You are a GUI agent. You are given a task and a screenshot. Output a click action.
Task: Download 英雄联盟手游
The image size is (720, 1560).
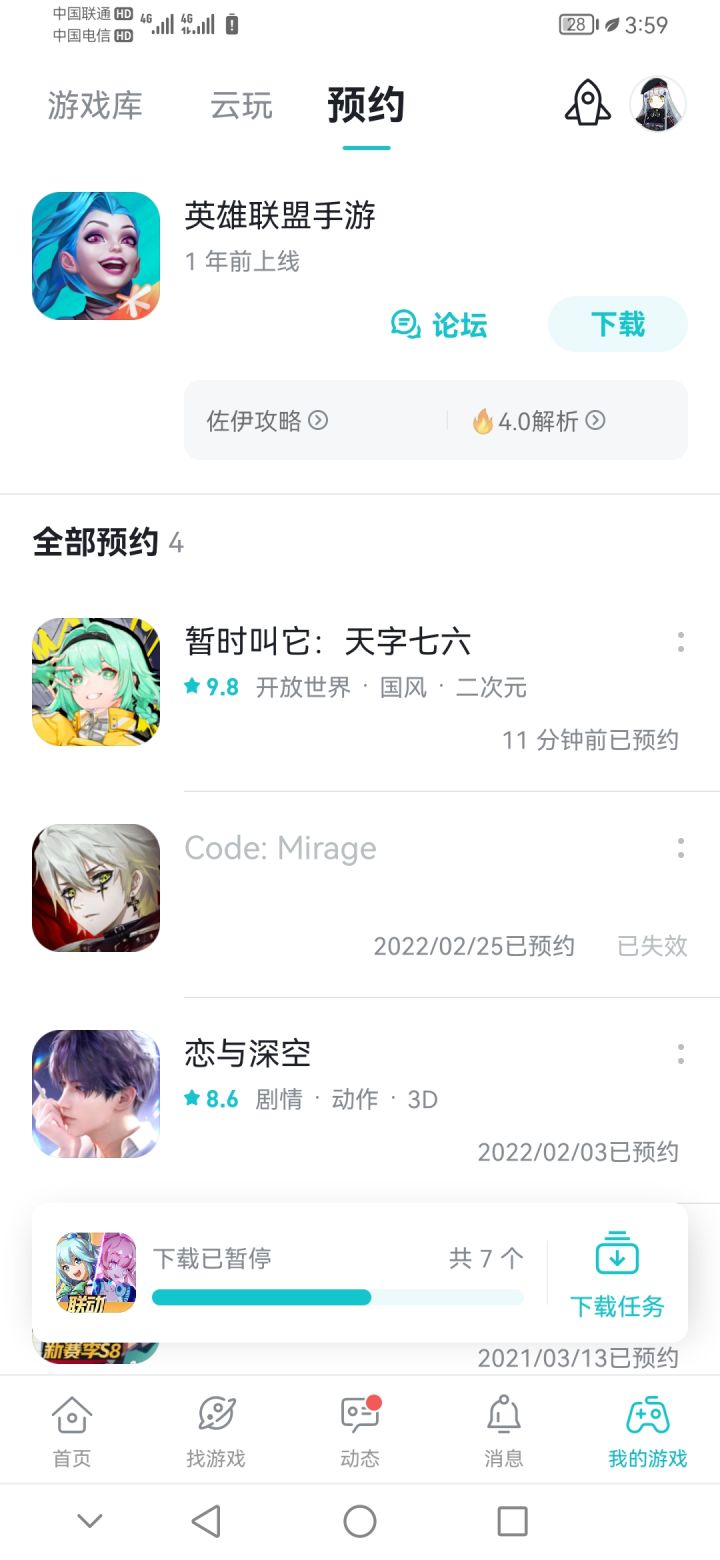tap(618, 324)
